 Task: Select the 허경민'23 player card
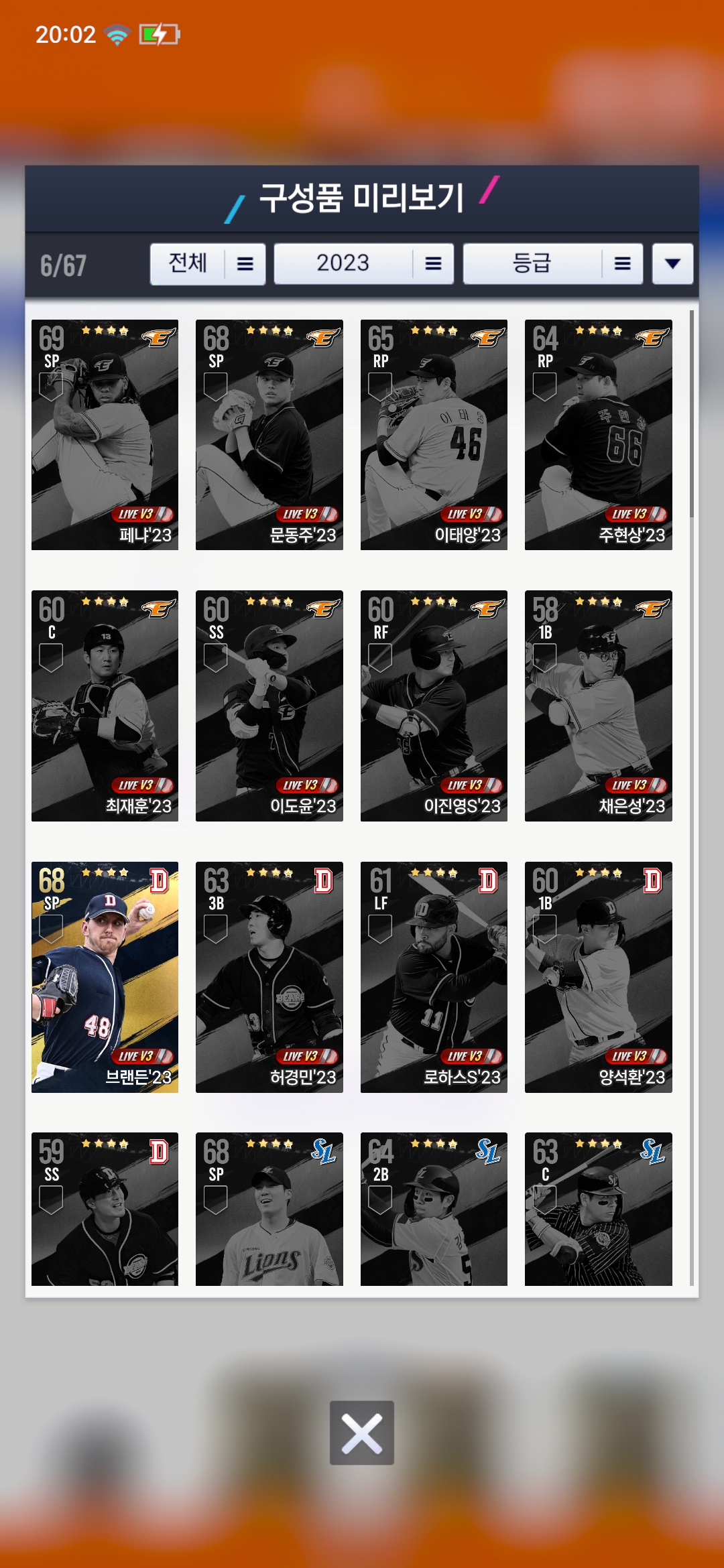point(269,977)
